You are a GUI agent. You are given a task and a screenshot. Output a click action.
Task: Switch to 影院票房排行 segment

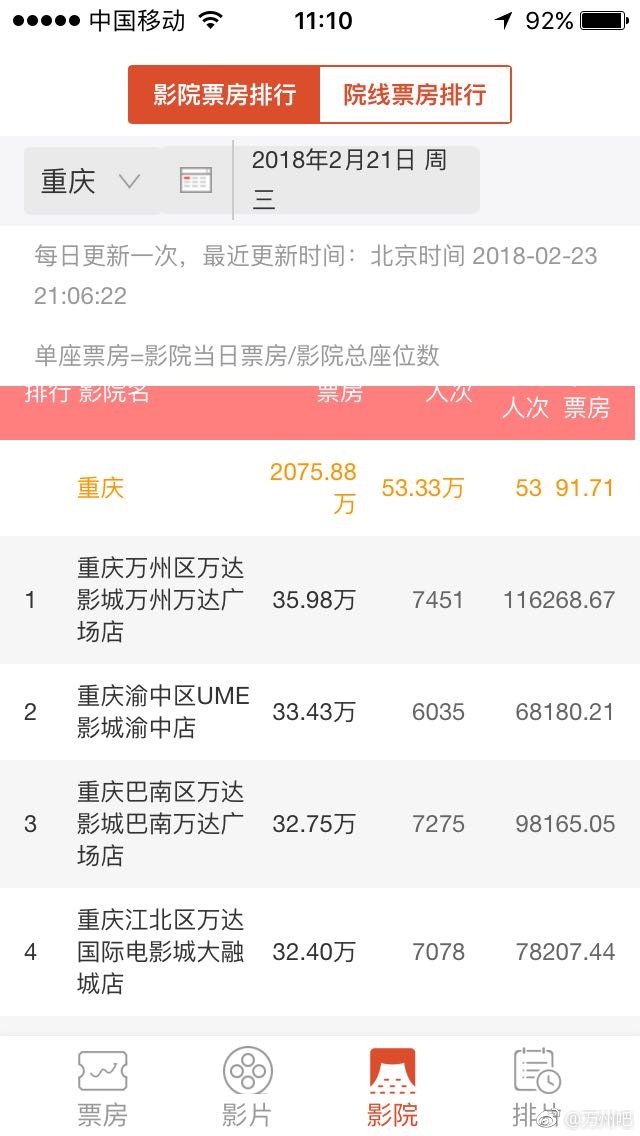click(x=224, y=95)
